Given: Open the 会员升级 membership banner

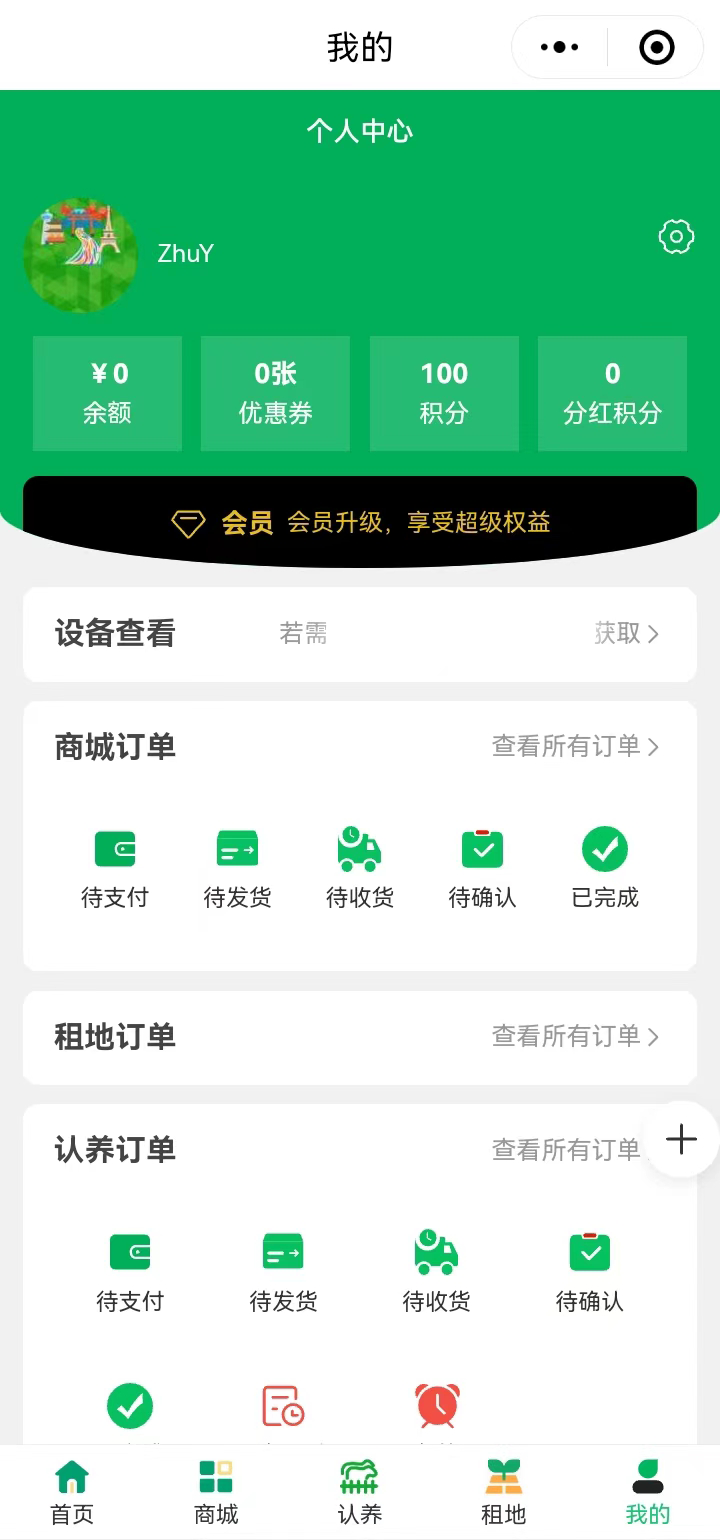Looking at the screenshot, I should point(360,522).
